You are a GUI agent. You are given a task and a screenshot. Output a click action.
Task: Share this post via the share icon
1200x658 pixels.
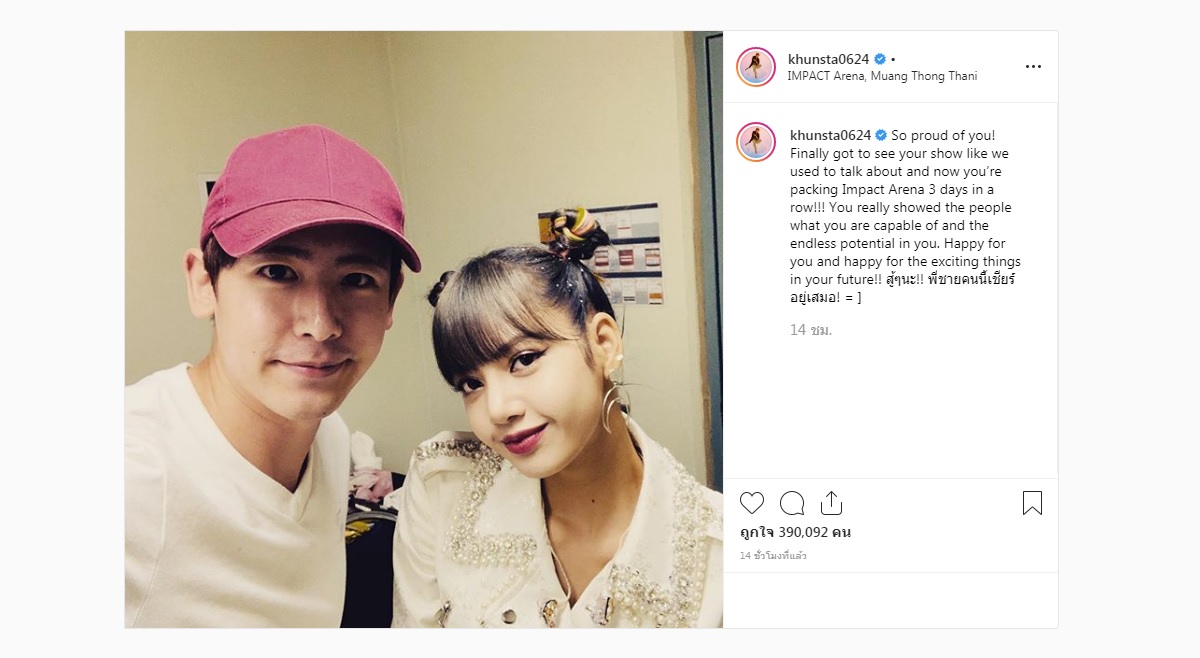point(831,503)
